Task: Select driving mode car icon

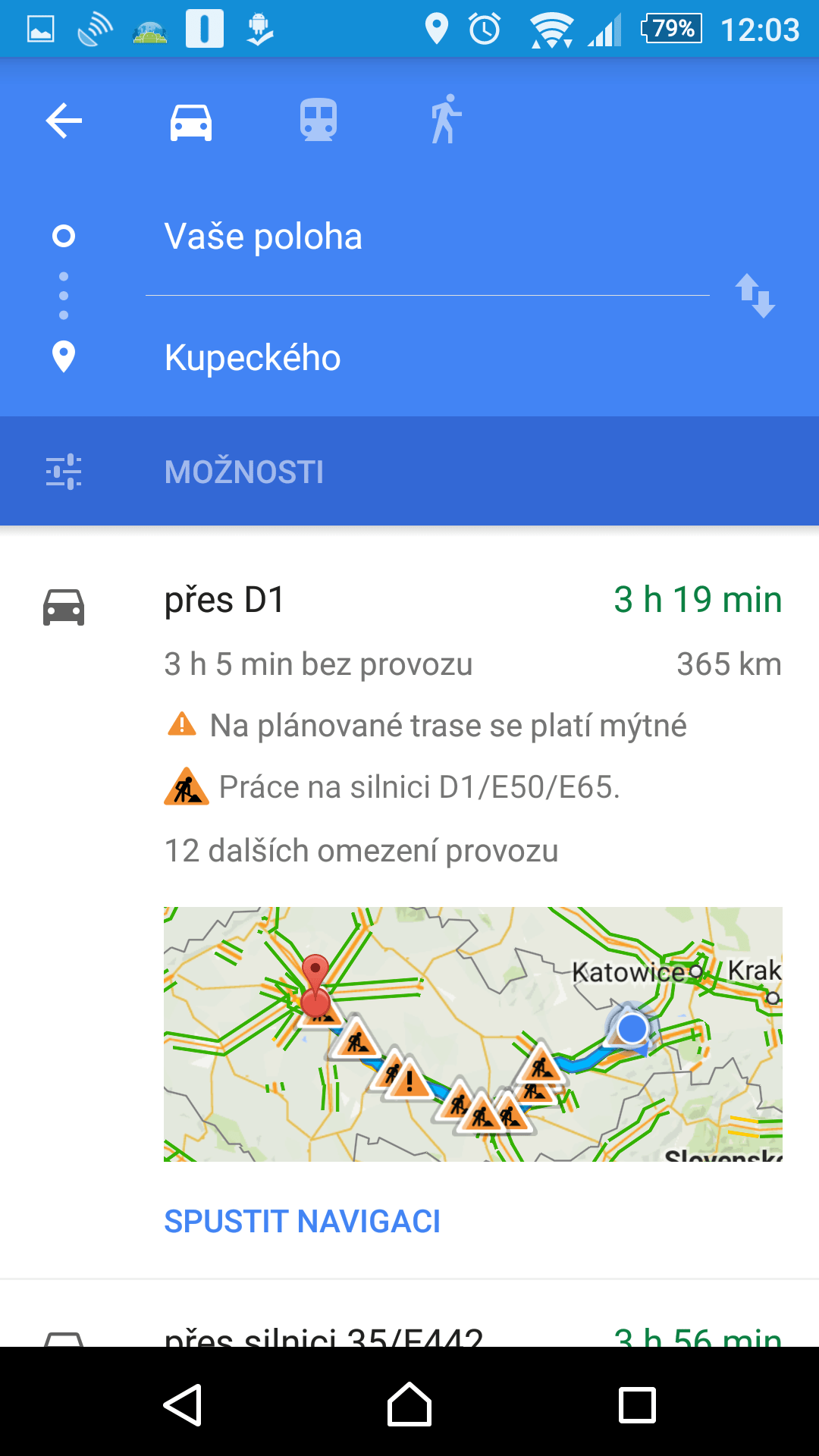Action: (191, 121)
